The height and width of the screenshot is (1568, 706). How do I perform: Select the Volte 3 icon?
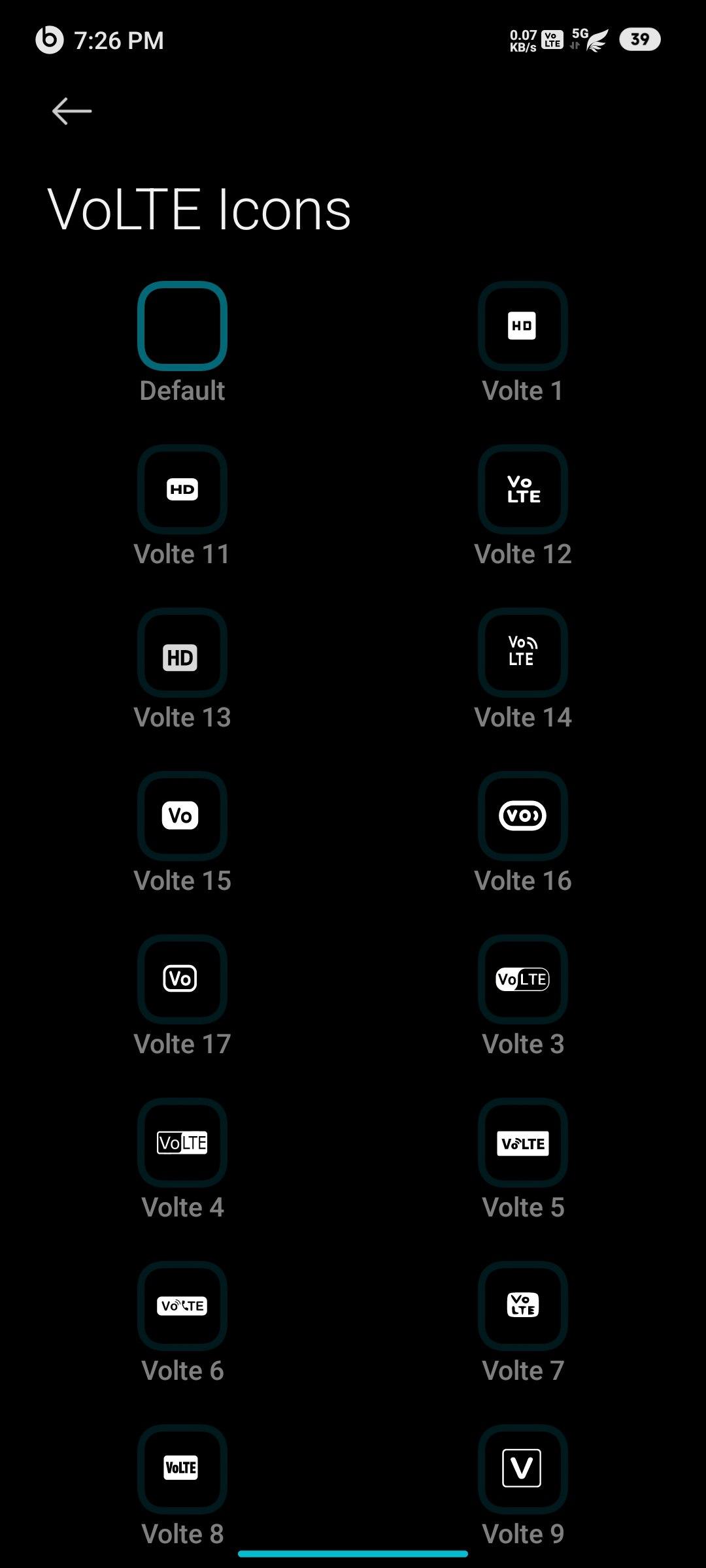[x=522, y=979]
